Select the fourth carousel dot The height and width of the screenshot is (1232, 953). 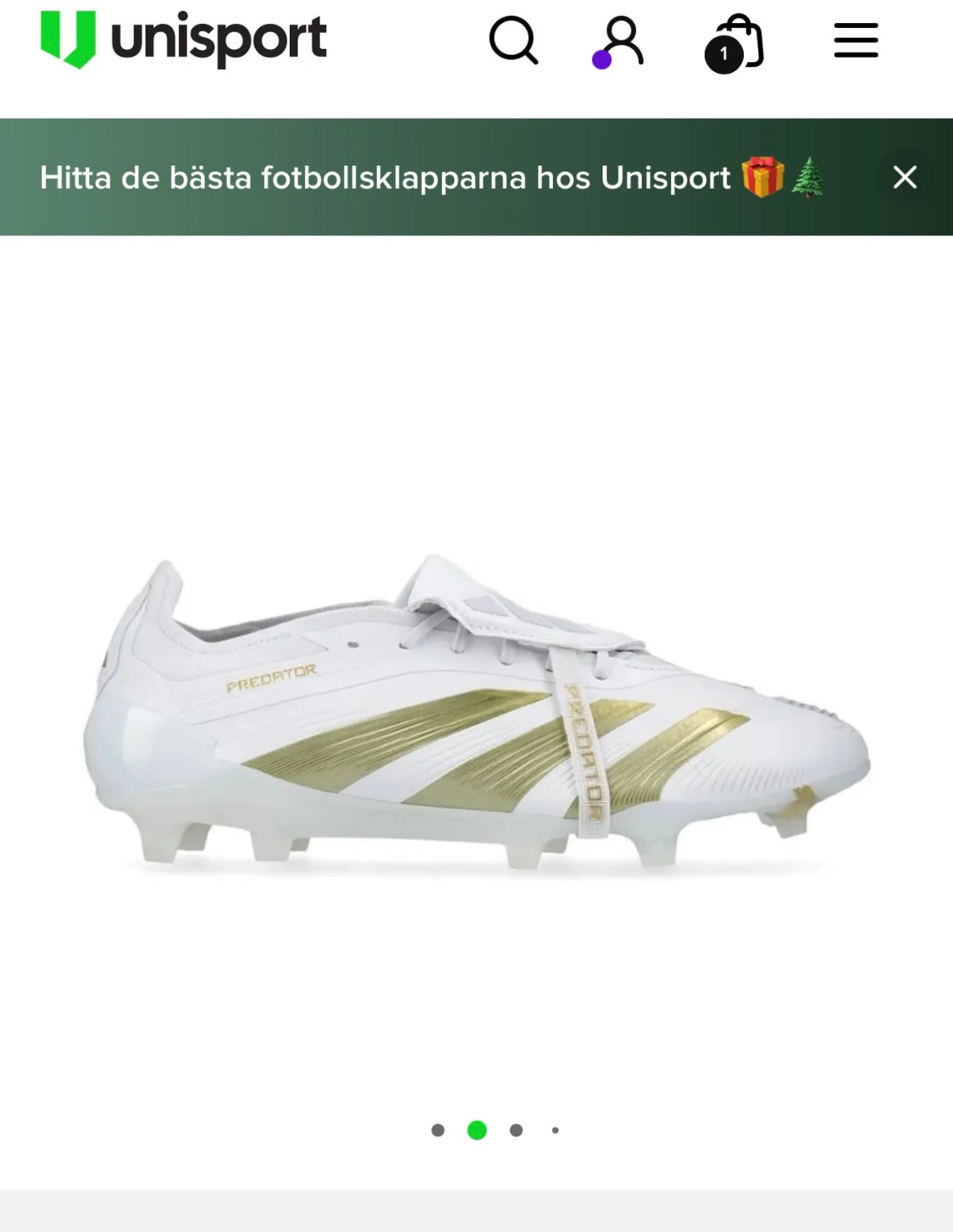(x=555, y=1129)
